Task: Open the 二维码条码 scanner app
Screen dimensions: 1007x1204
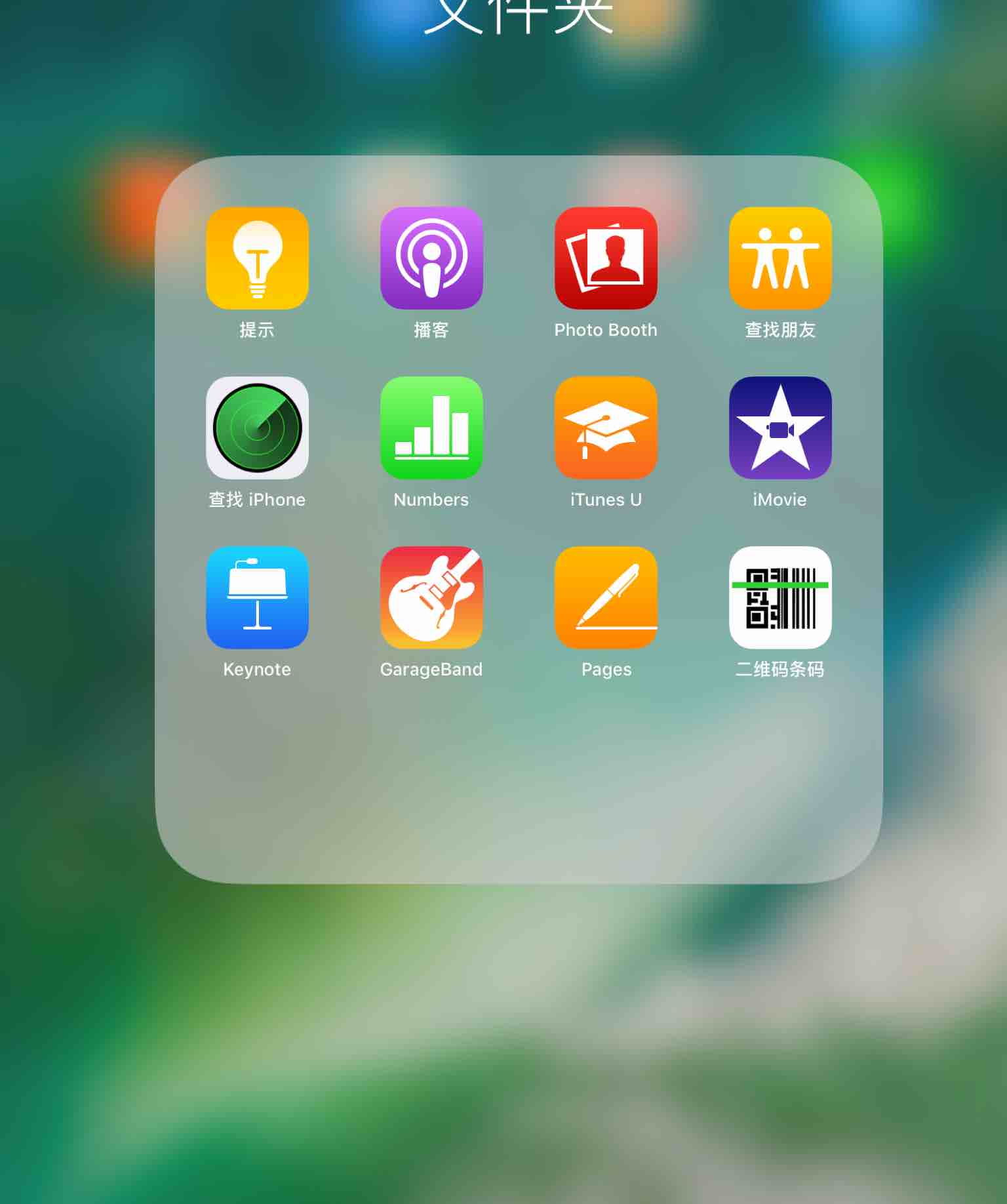Action: coord(780,597)
